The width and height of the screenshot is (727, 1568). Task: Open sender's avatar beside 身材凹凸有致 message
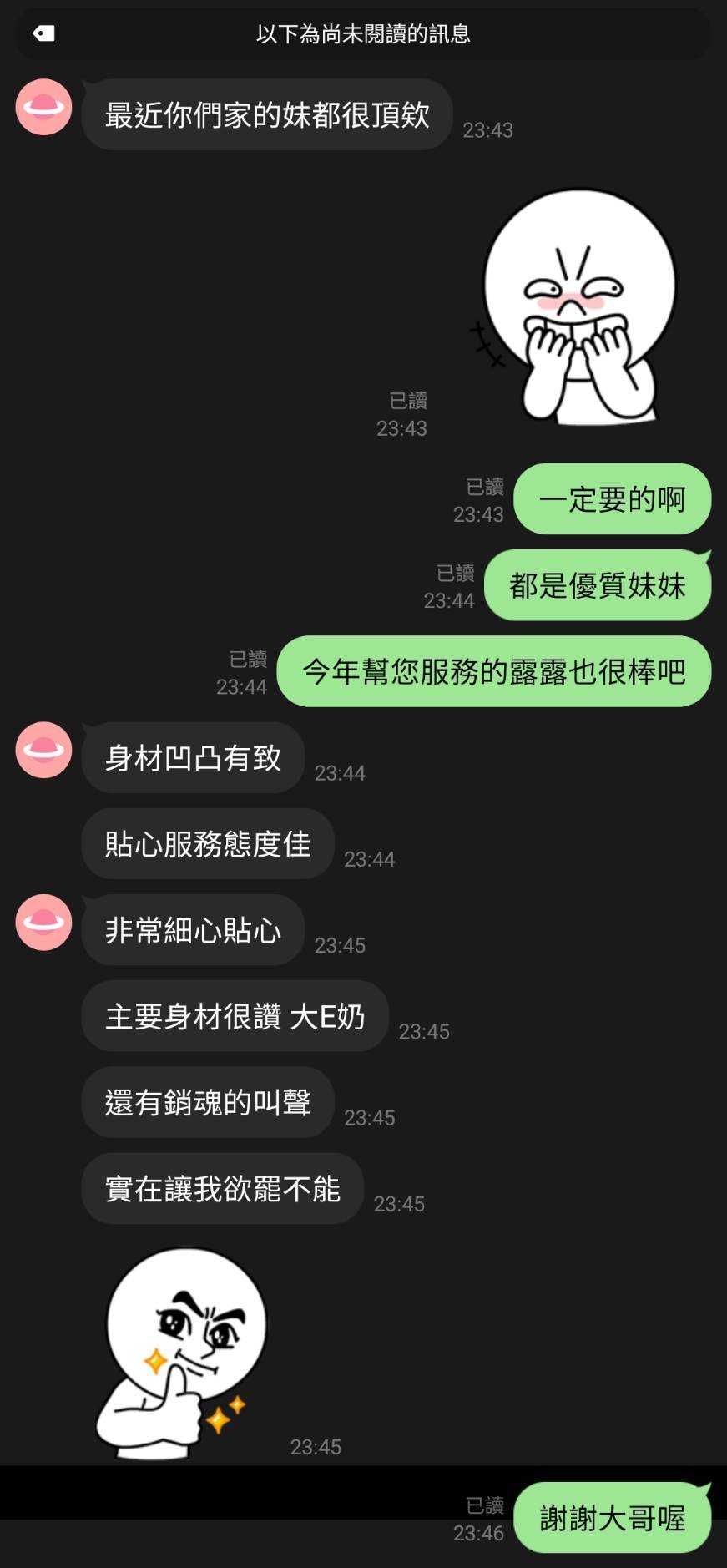[x=43, y=750]
